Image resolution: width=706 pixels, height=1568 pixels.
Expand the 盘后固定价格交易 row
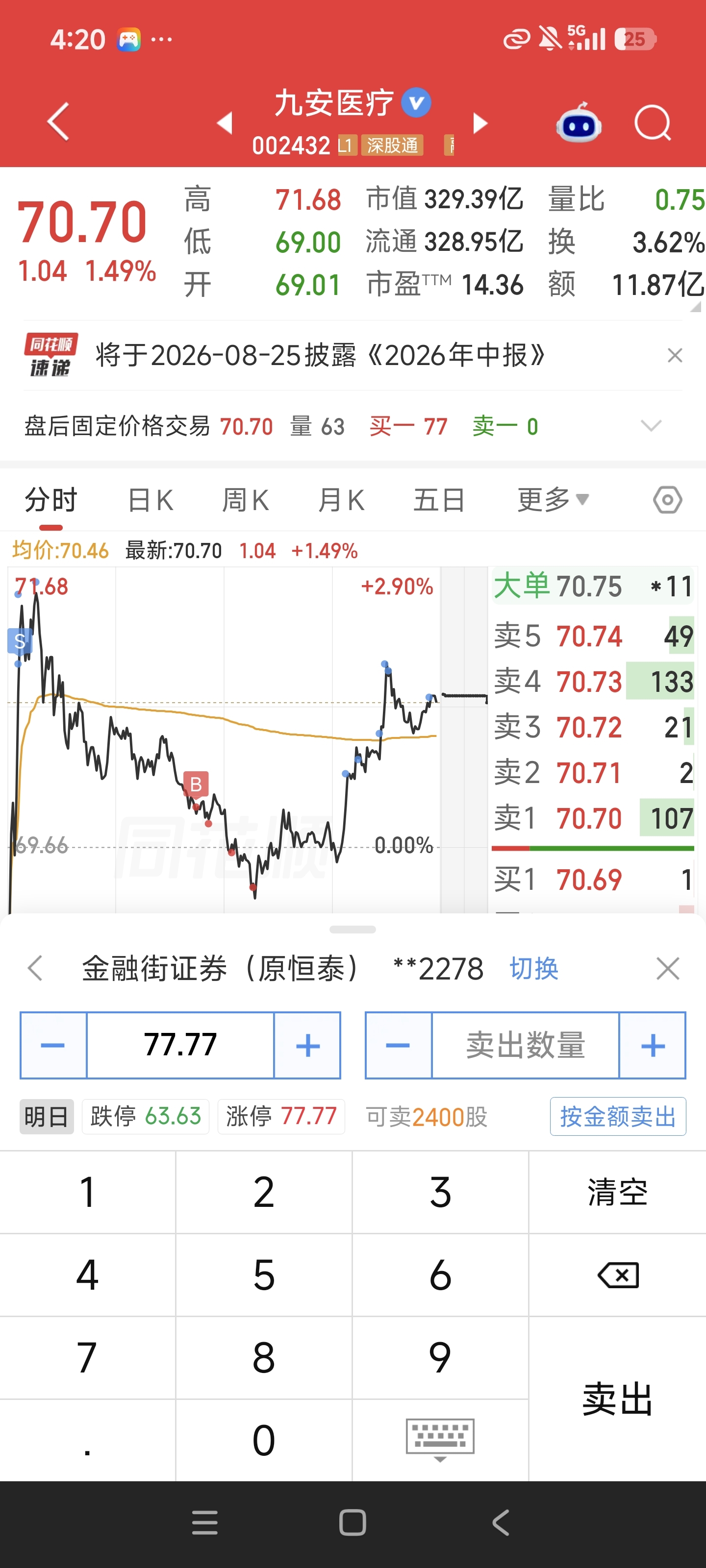pos(651,426)
